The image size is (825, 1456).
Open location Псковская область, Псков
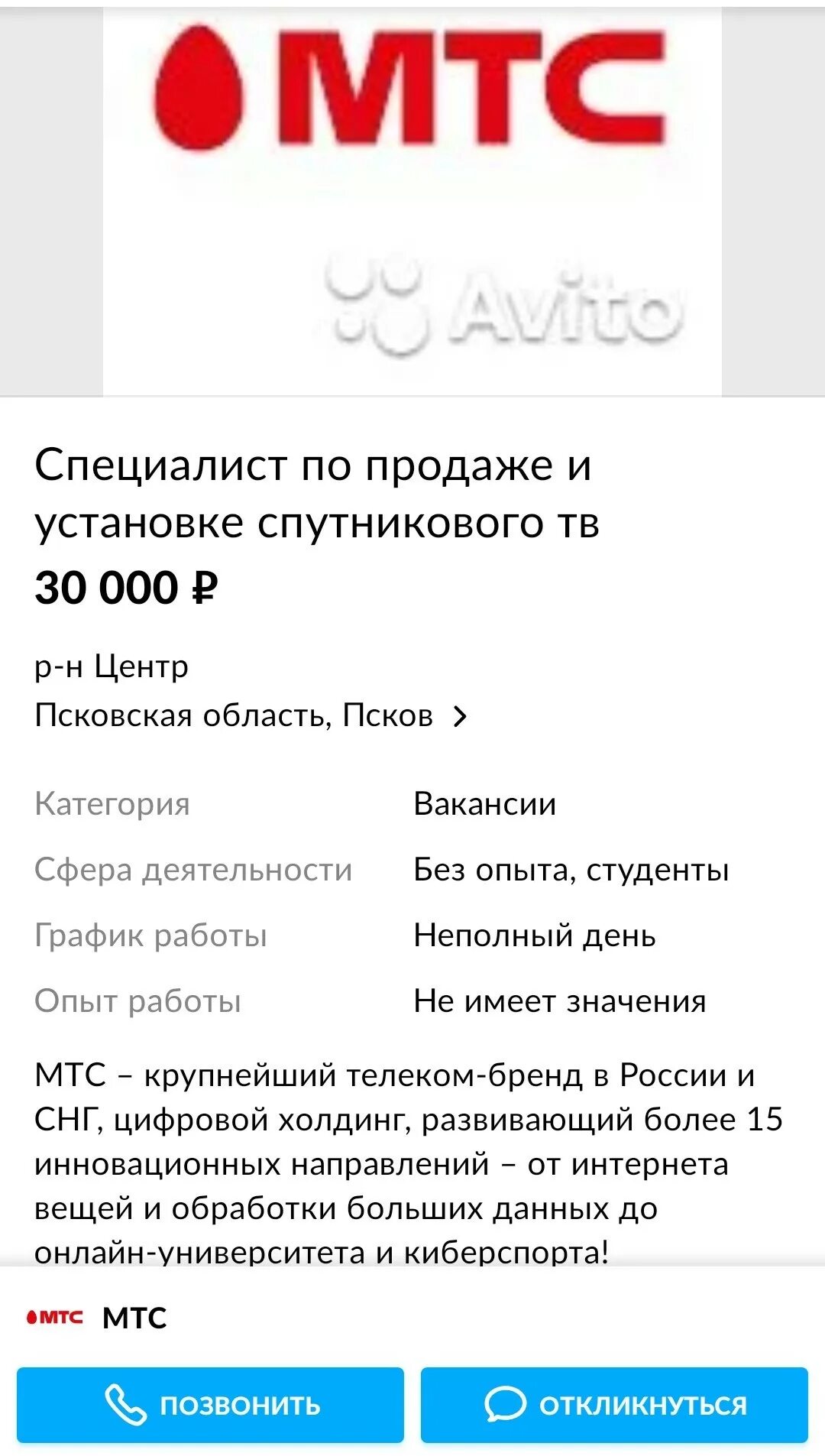(x=251, y=715)
